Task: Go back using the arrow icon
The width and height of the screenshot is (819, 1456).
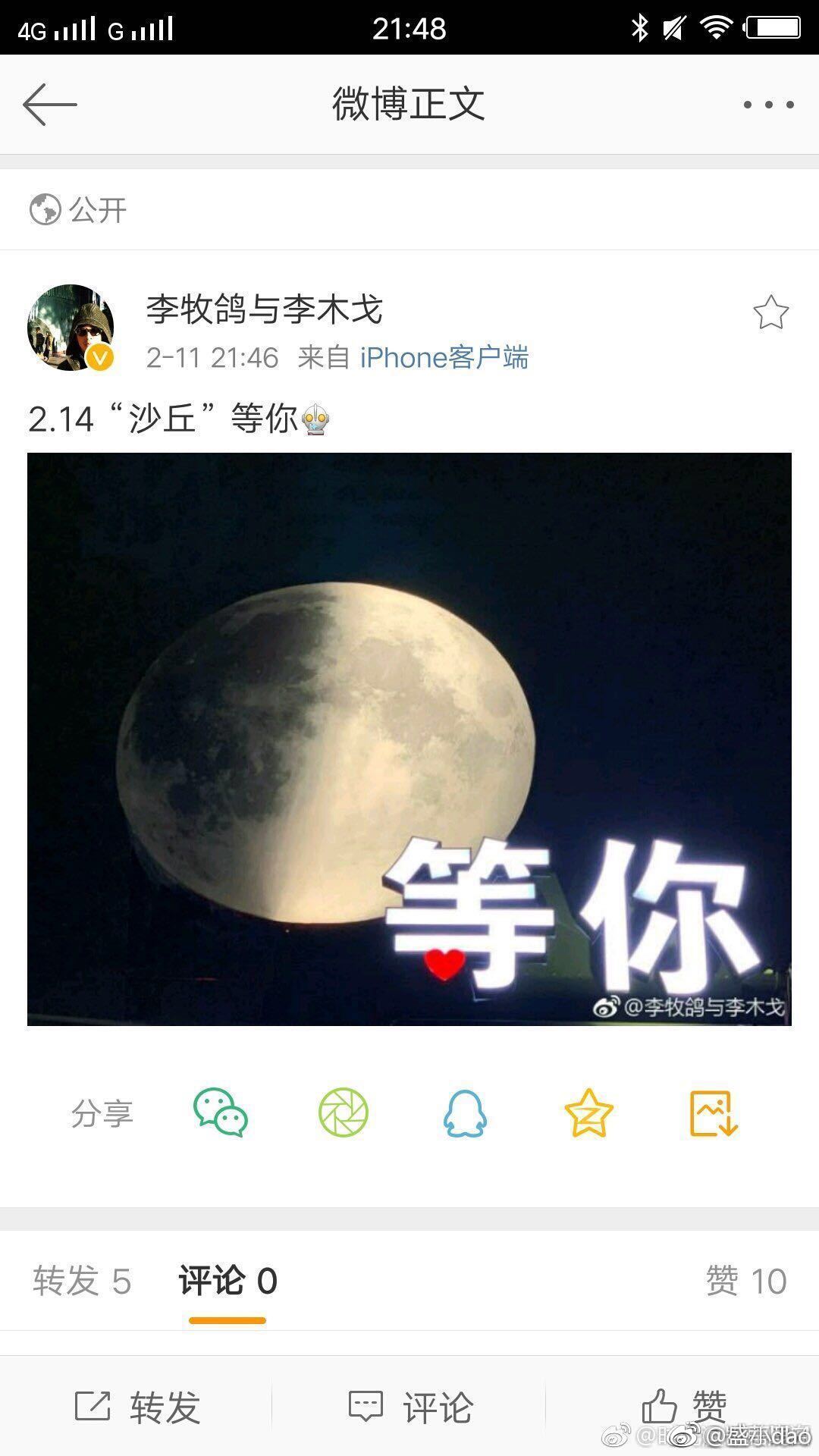Action: (50, 105)
